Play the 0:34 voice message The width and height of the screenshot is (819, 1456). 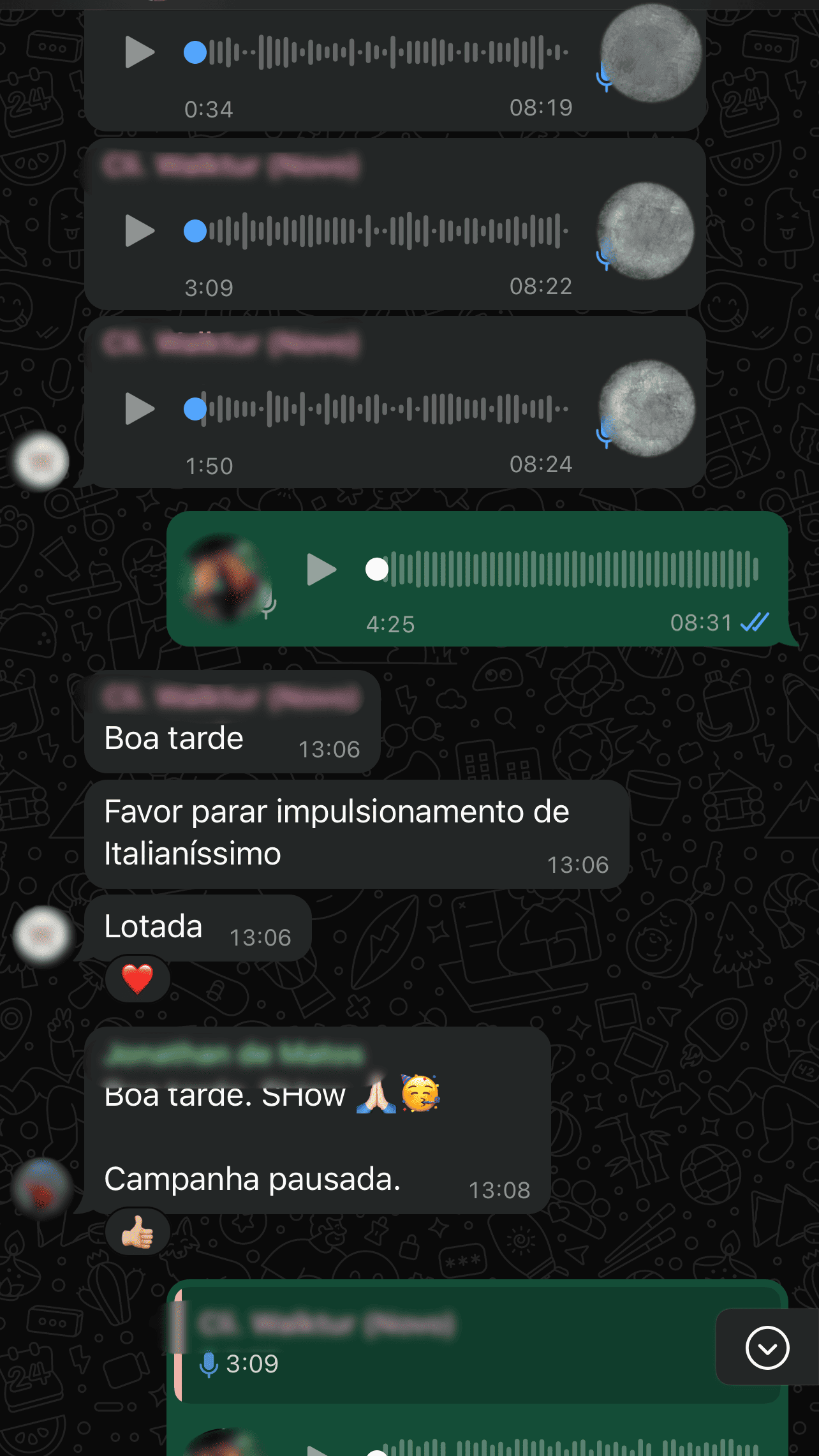tap(140, 52)
